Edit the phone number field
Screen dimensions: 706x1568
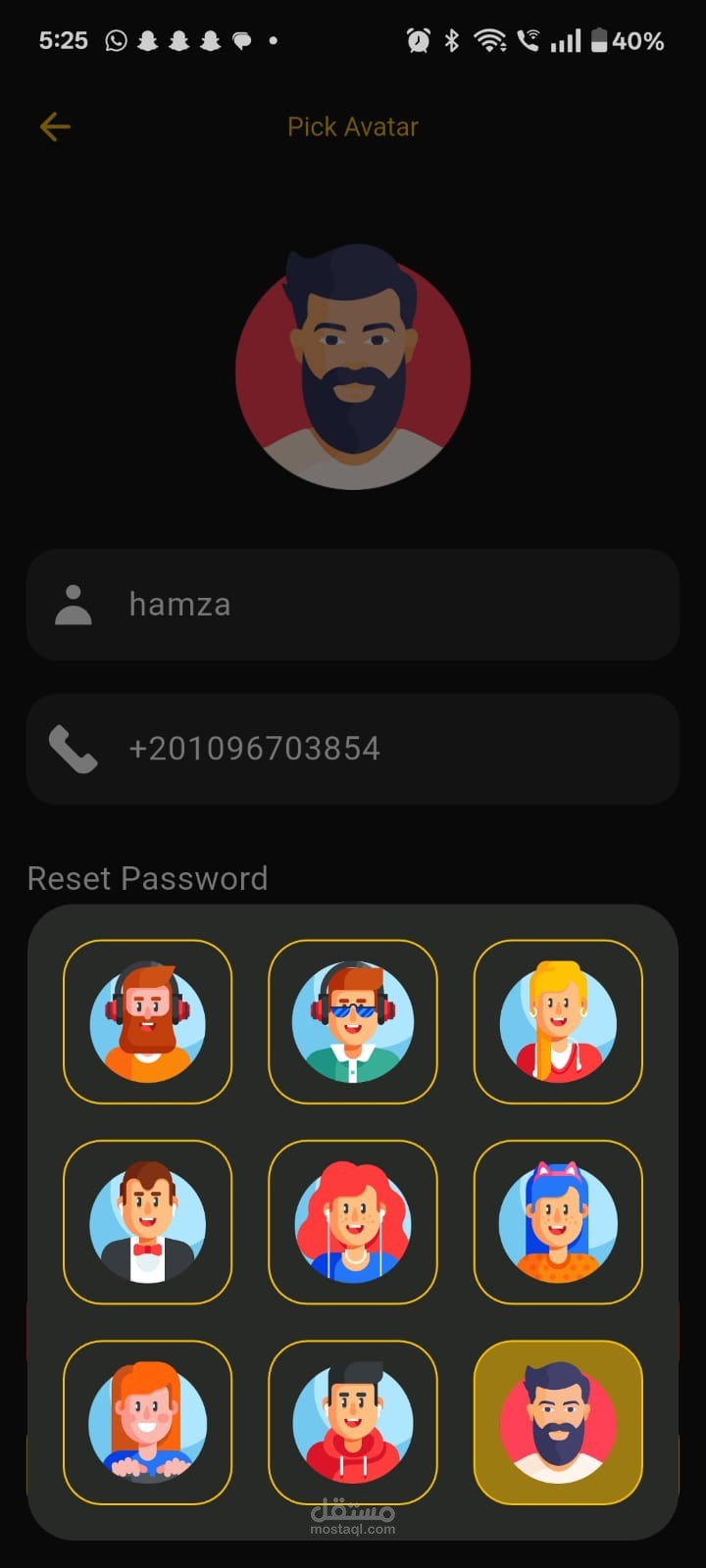click(x=353, y=750)
